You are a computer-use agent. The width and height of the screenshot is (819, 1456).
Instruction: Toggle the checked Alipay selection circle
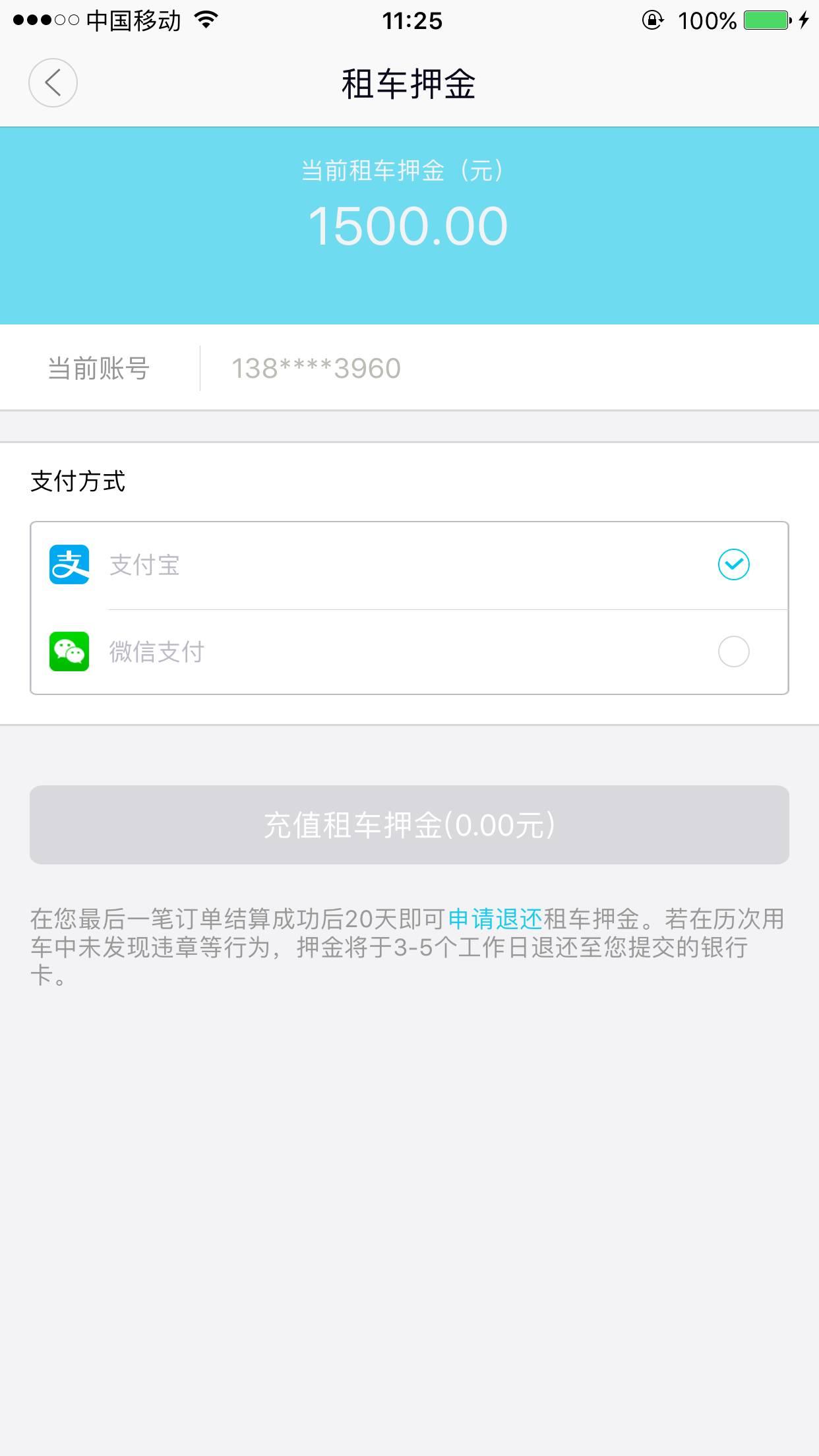click(x=733, y=564)
